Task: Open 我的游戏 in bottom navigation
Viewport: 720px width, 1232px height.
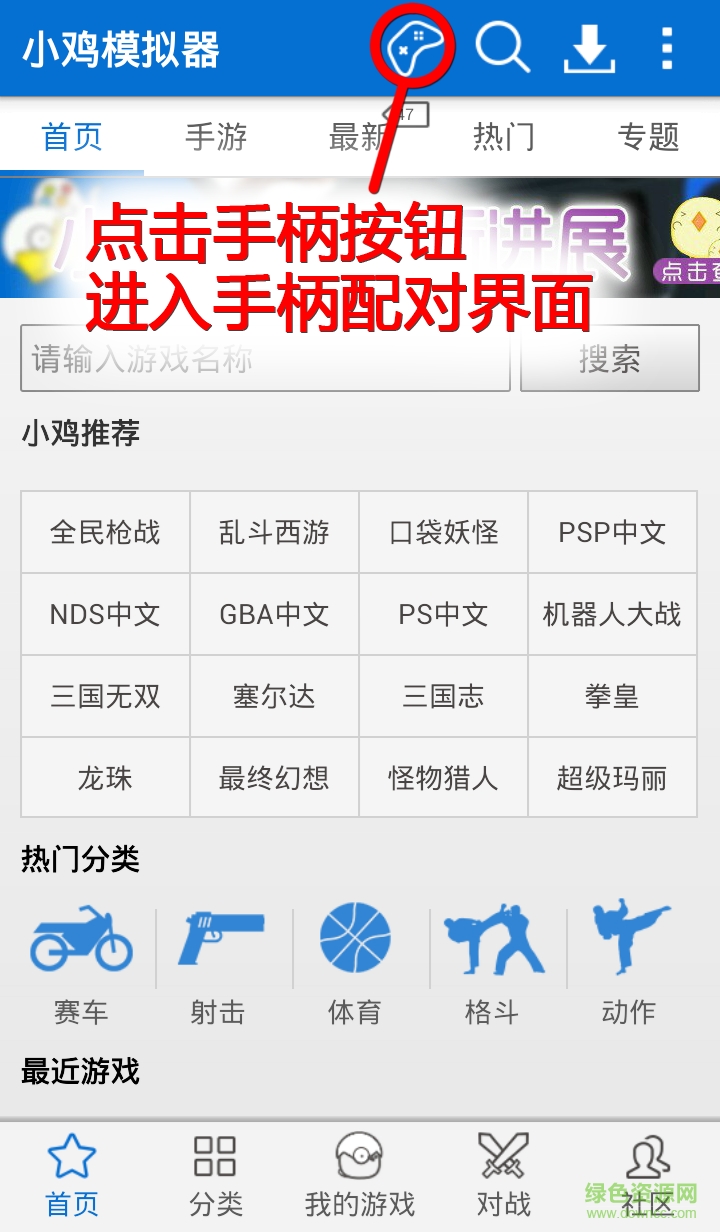Action: coord(359,1176)
